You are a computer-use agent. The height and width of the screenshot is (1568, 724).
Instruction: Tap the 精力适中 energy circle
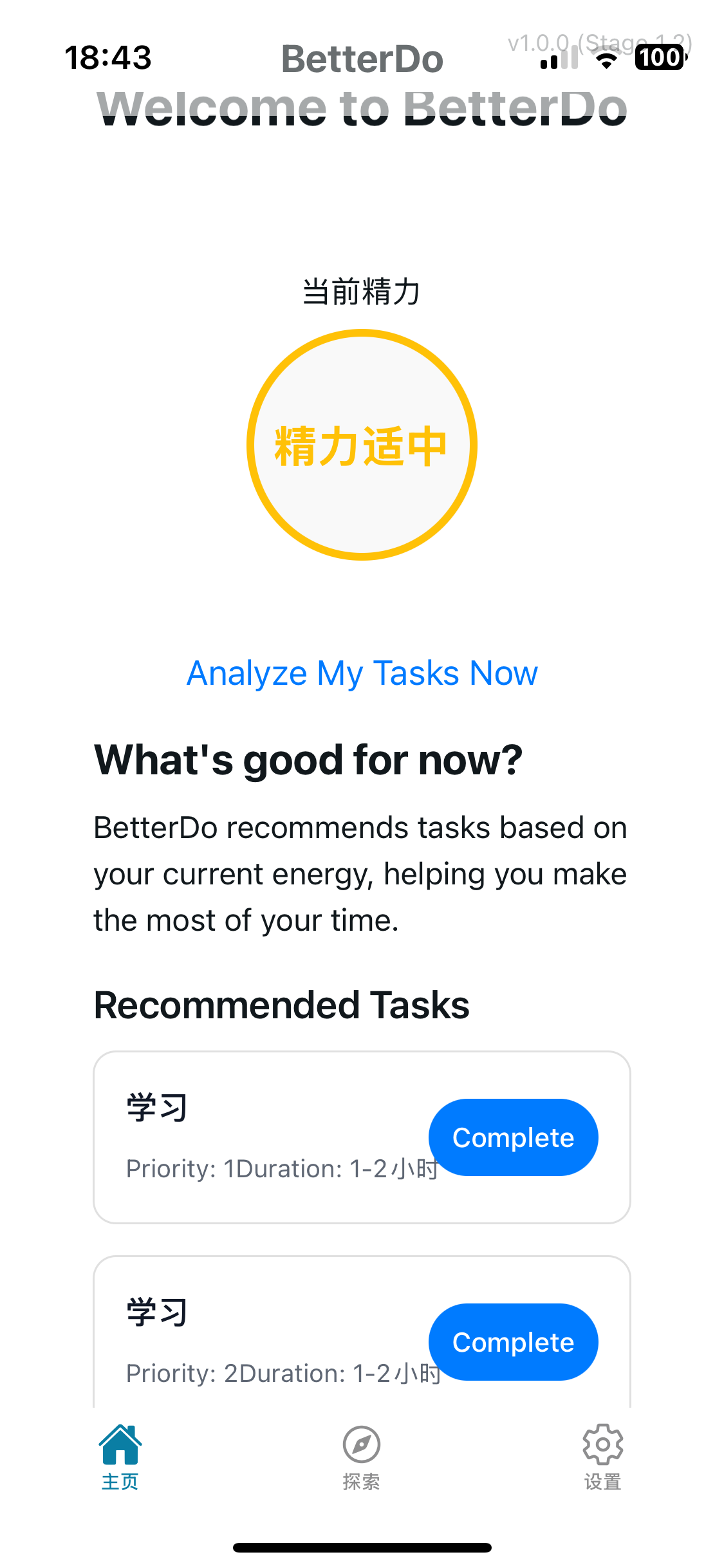[x=362, y=445]
